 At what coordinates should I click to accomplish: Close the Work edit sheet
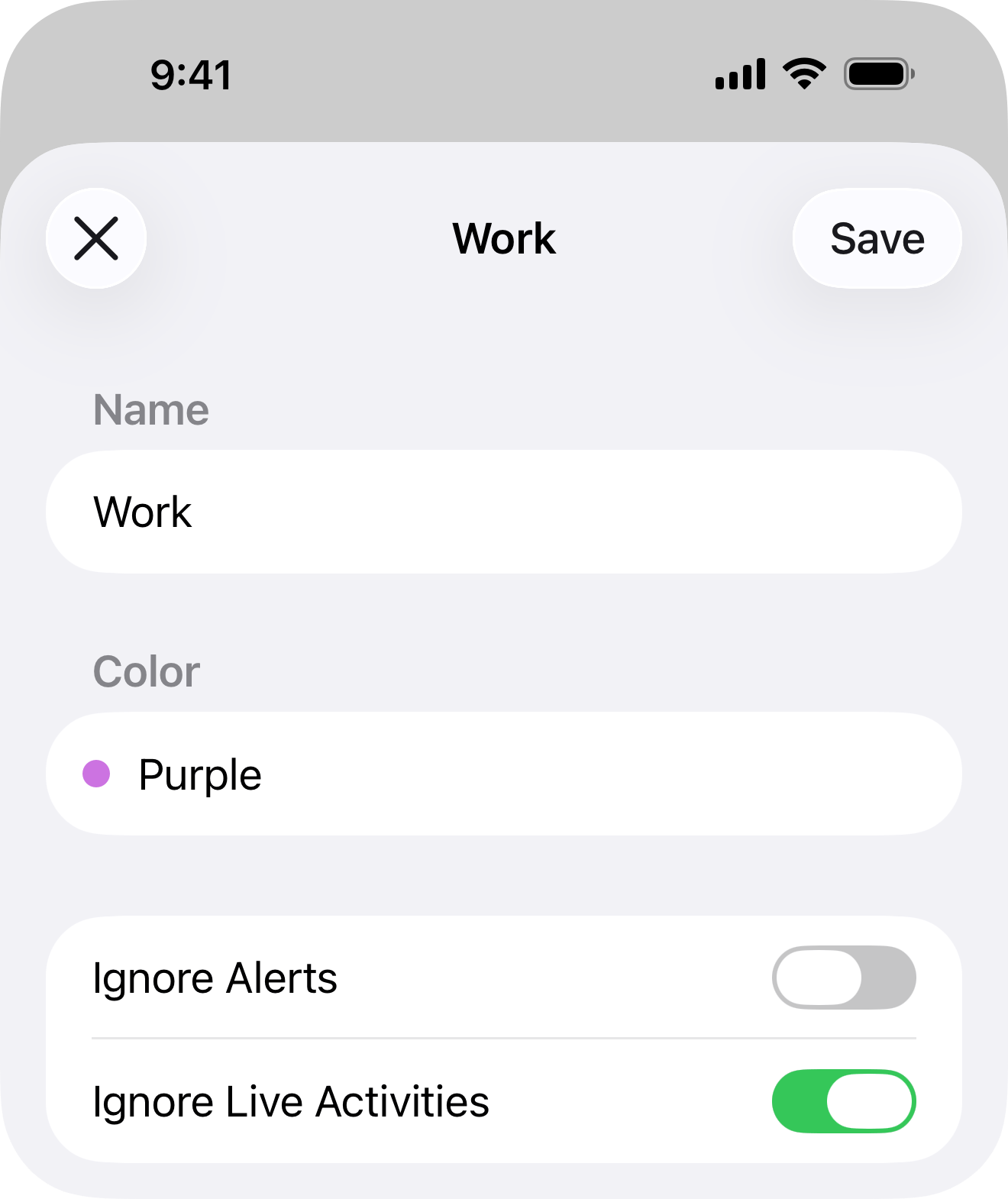tap(96, 238)
